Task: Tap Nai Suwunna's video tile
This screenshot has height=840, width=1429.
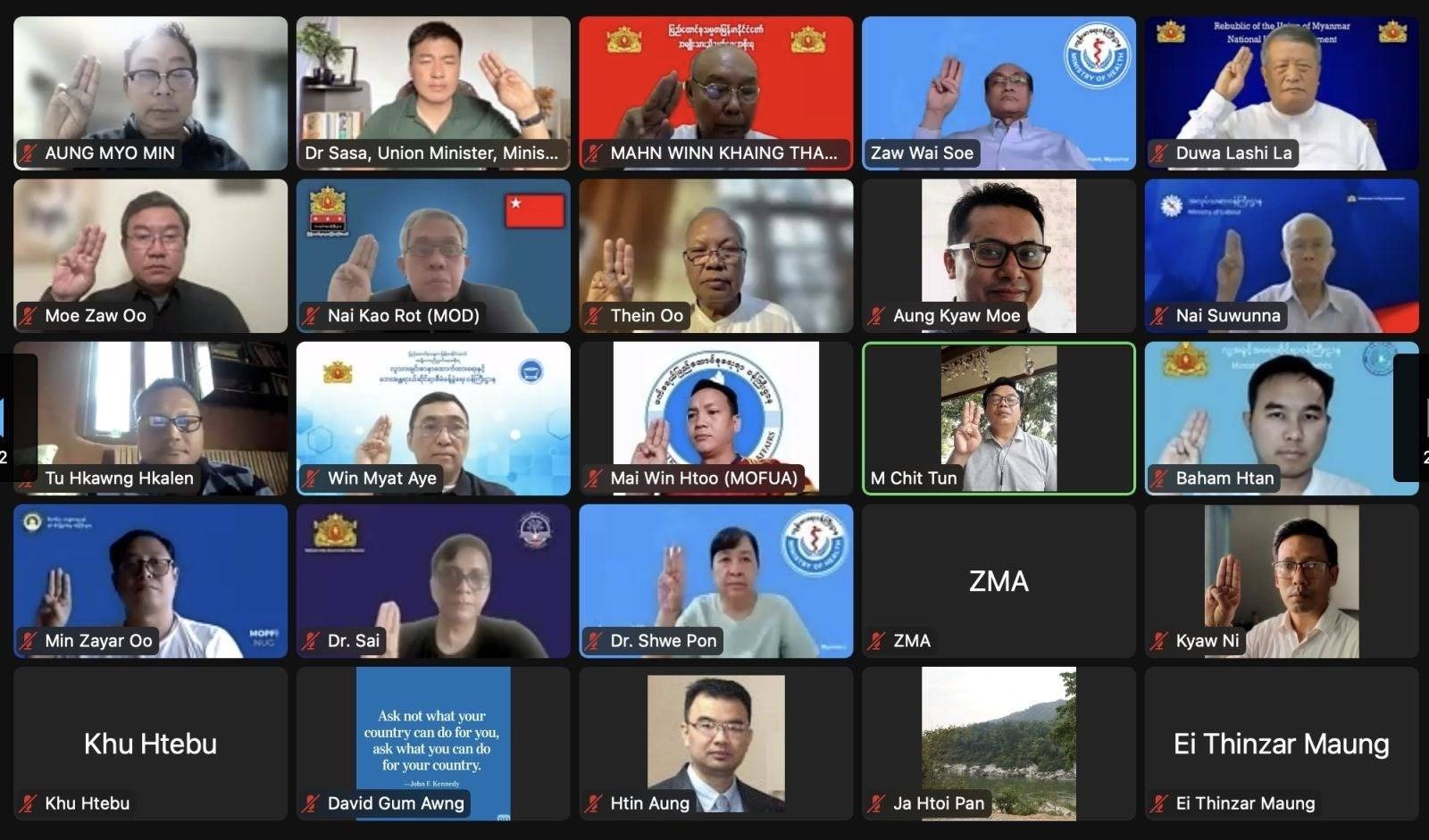Action: 1282,255
